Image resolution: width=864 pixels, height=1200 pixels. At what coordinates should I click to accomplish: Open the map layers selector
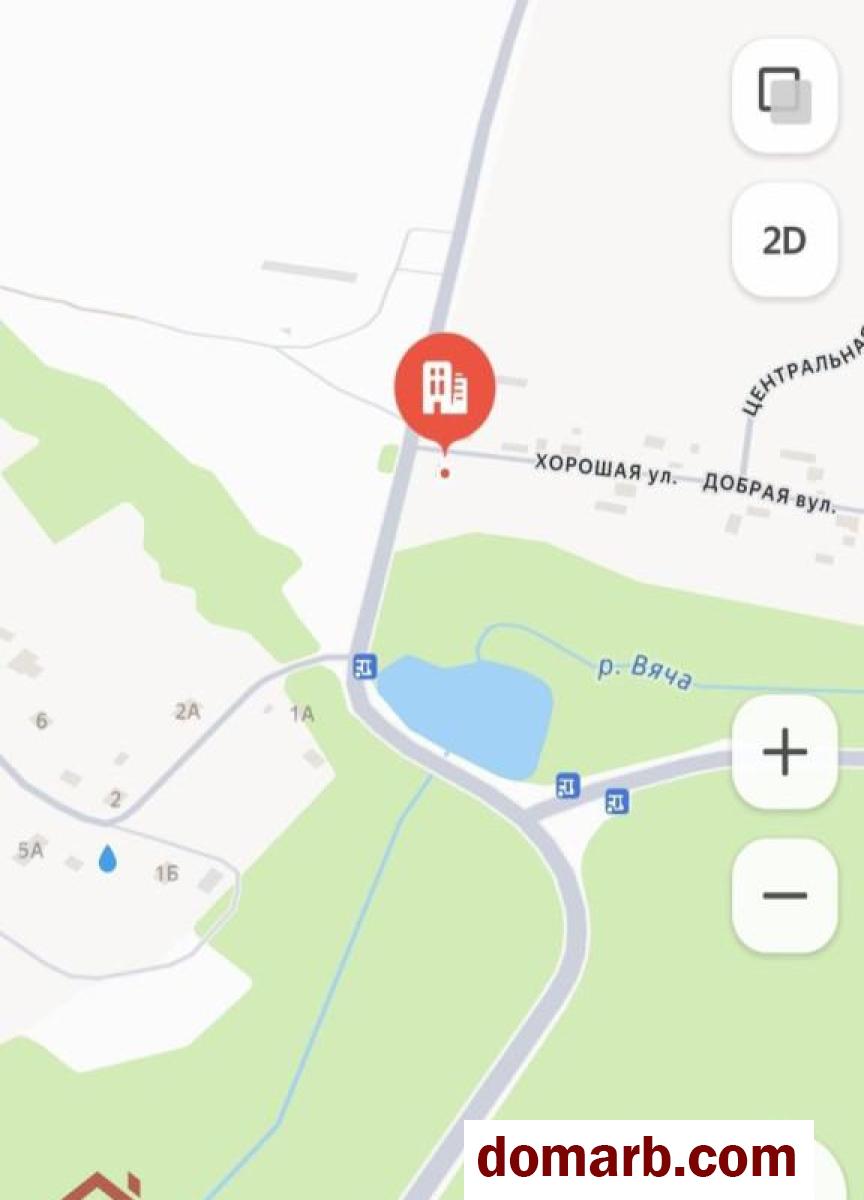click(784, 96)
